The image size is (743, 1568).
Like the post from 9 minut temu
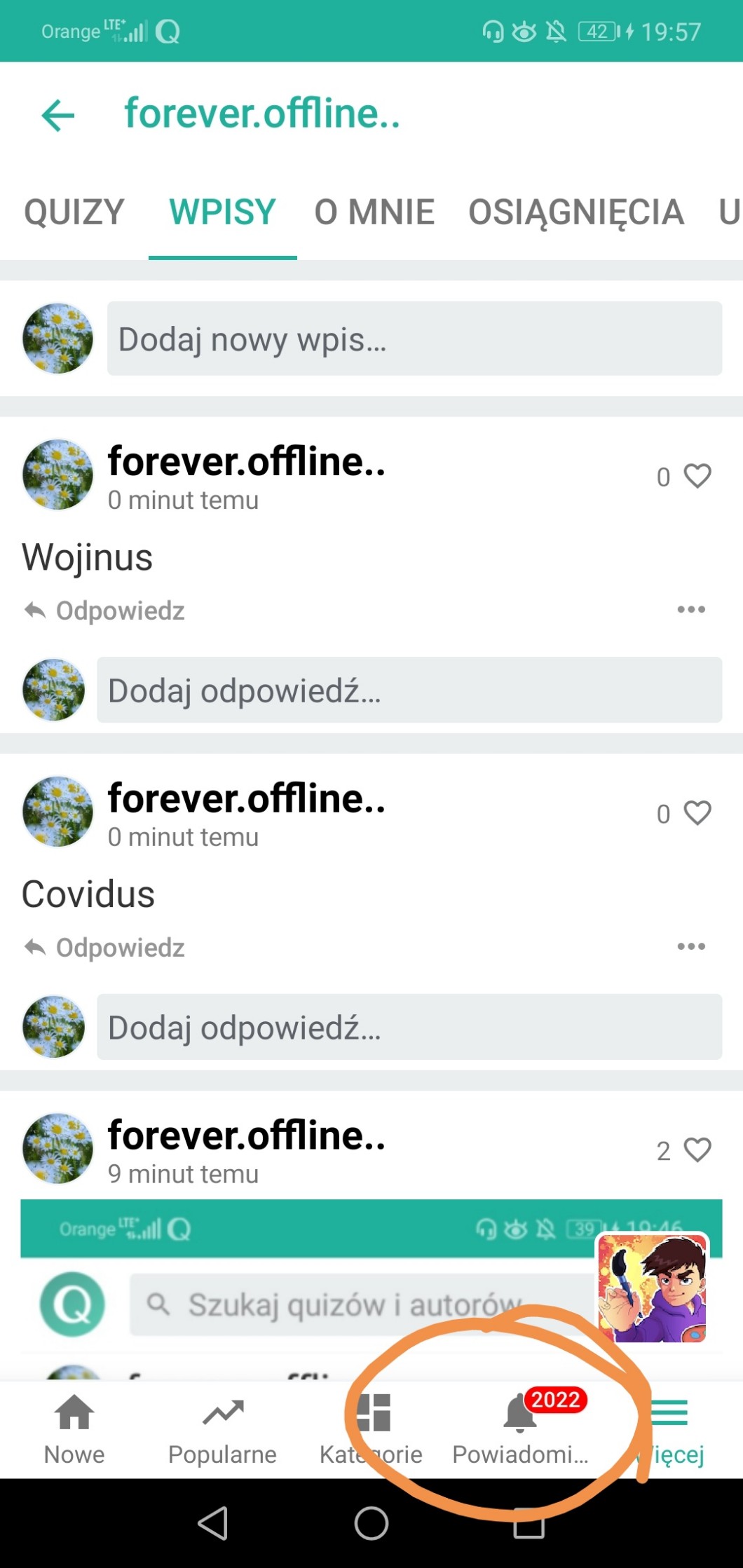[697, 1150]
